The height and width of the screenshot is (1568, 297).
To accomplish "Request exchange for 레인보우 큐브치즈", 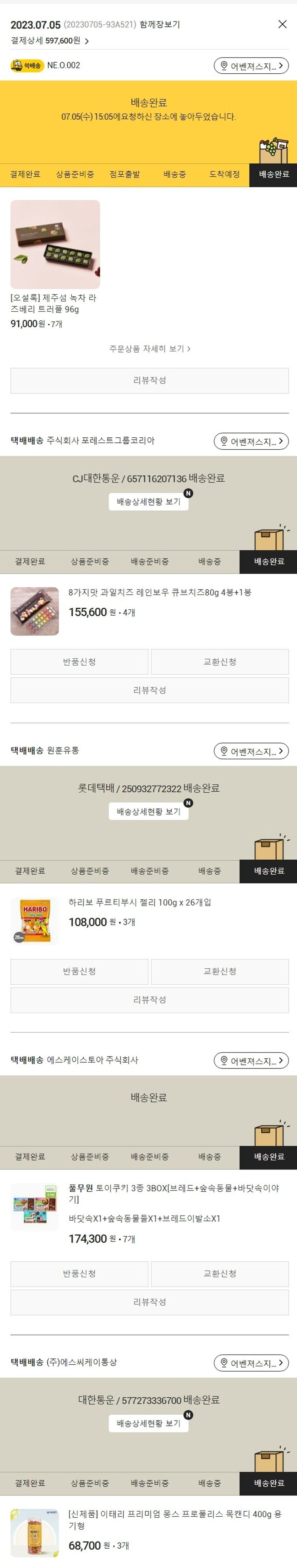I will coord(219,662).
